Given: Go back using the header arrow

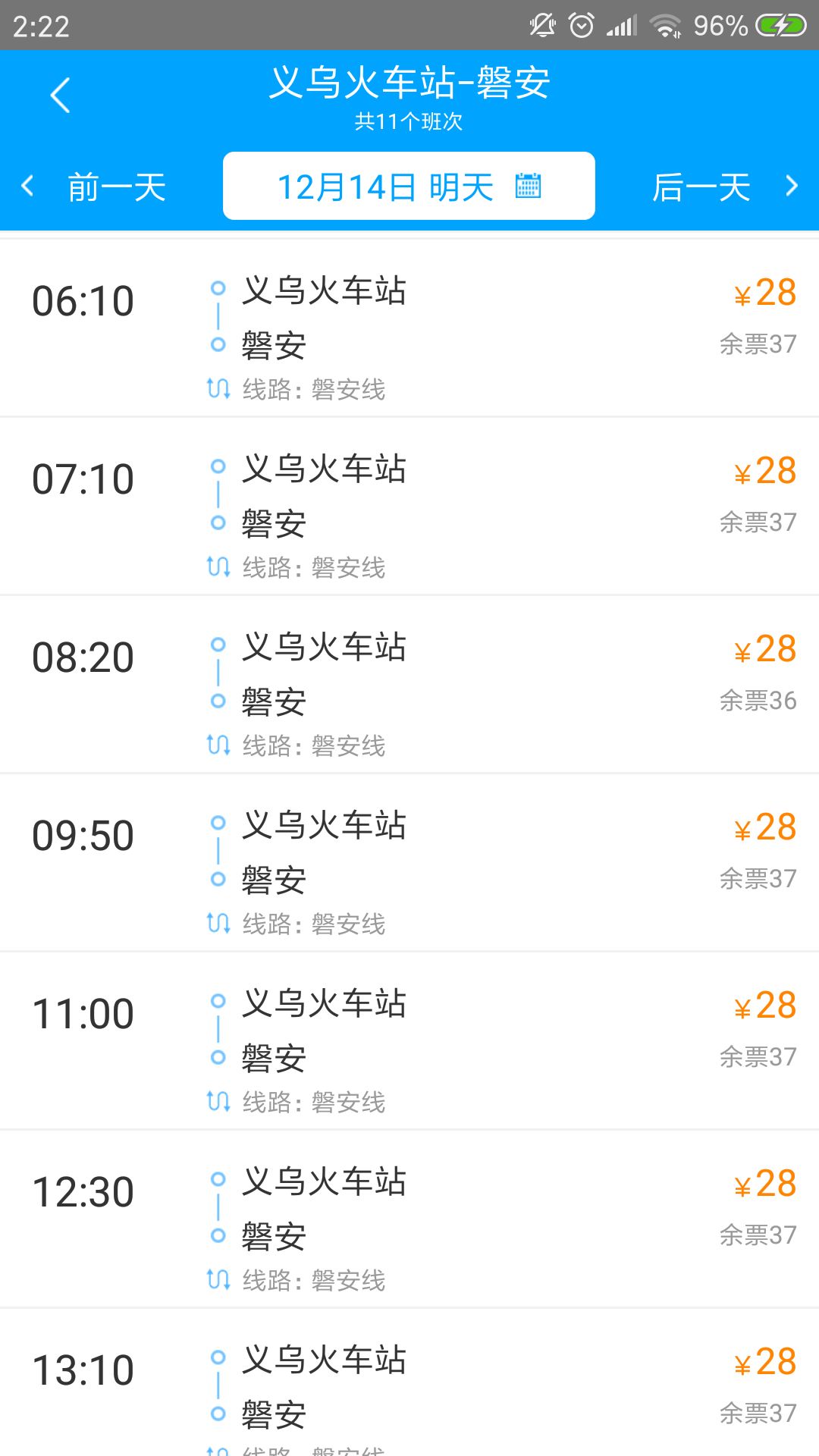Looking at the screenshot, I should click(60, 96).
